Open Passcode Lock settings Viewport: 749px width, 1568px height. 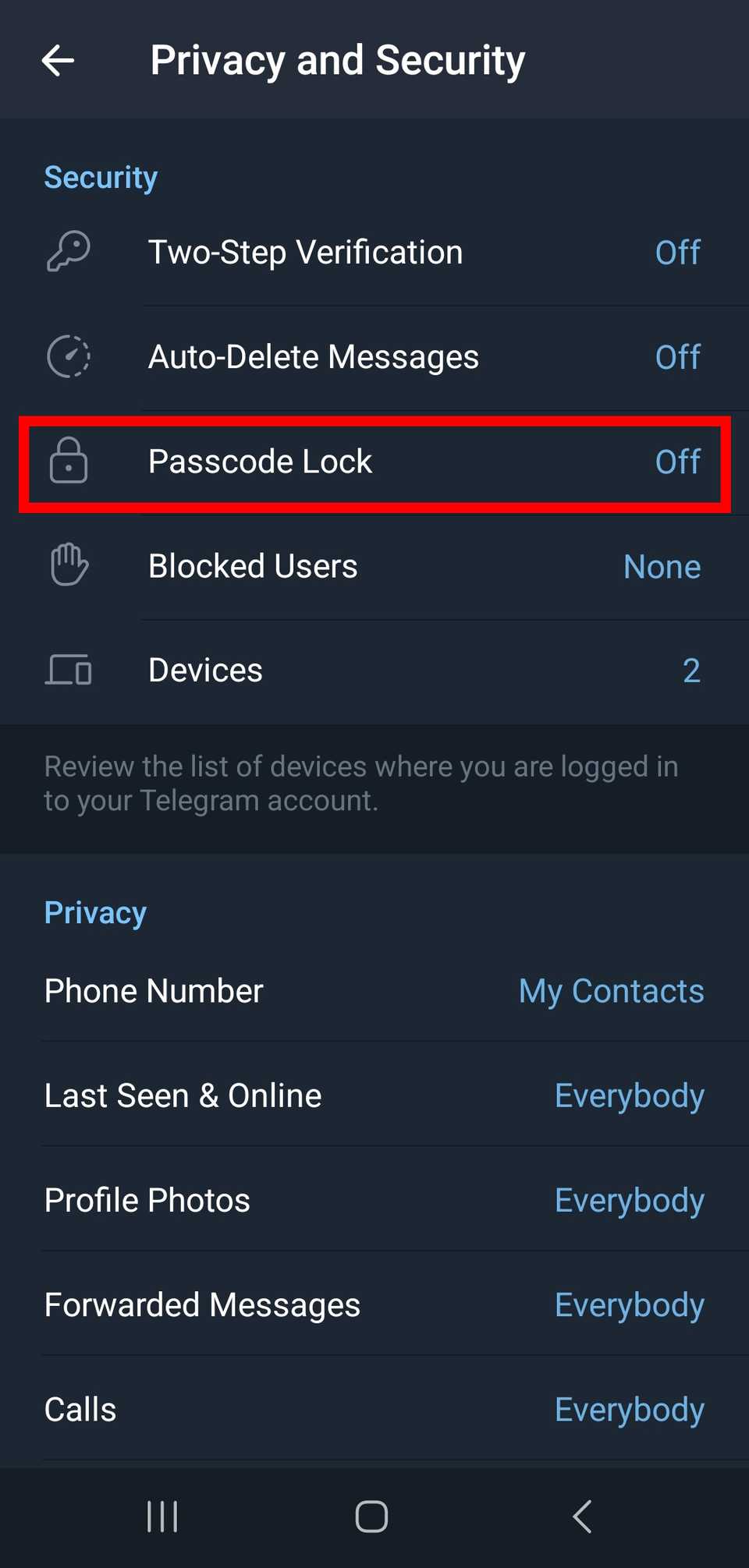[374, 462]
